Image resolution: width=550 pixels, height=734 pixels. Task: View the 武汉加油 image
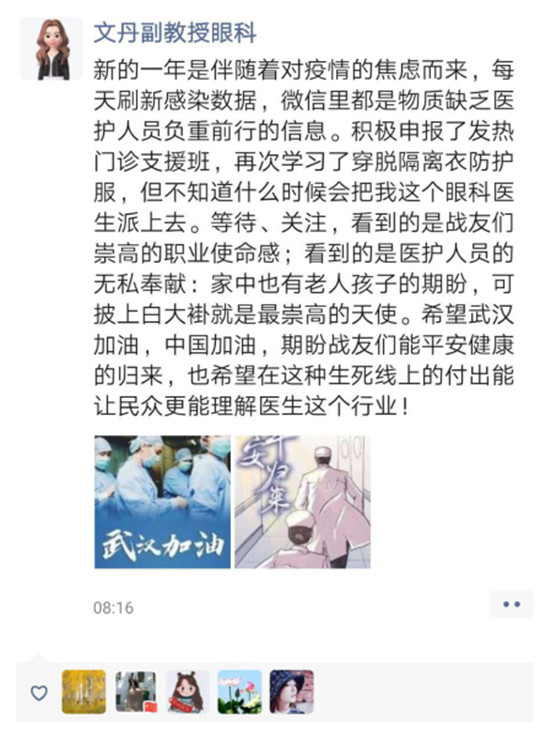[162, 502]
